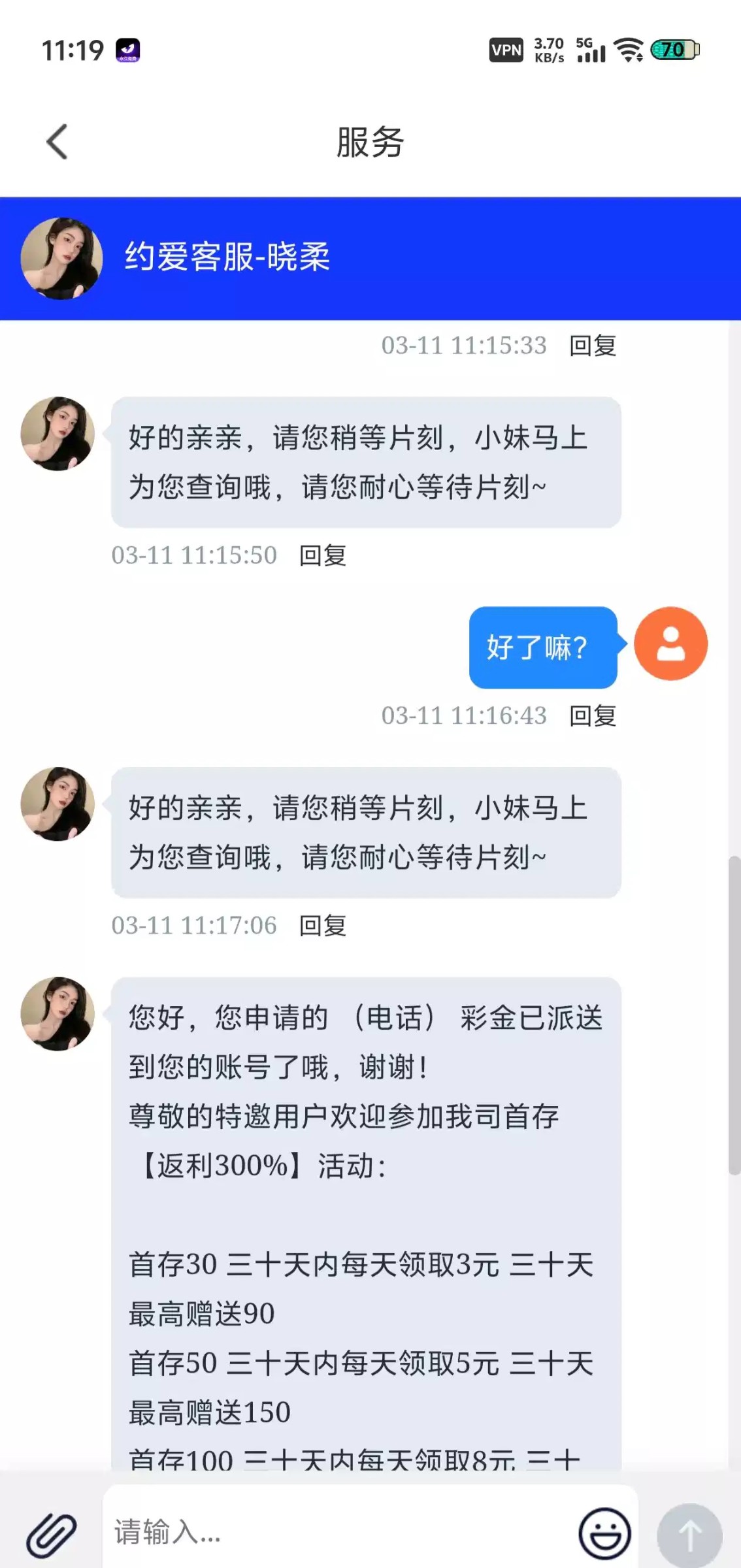Open the emoji picker
The width and height of the screenshot is (741, 1568).
(x=604, y=1533)
